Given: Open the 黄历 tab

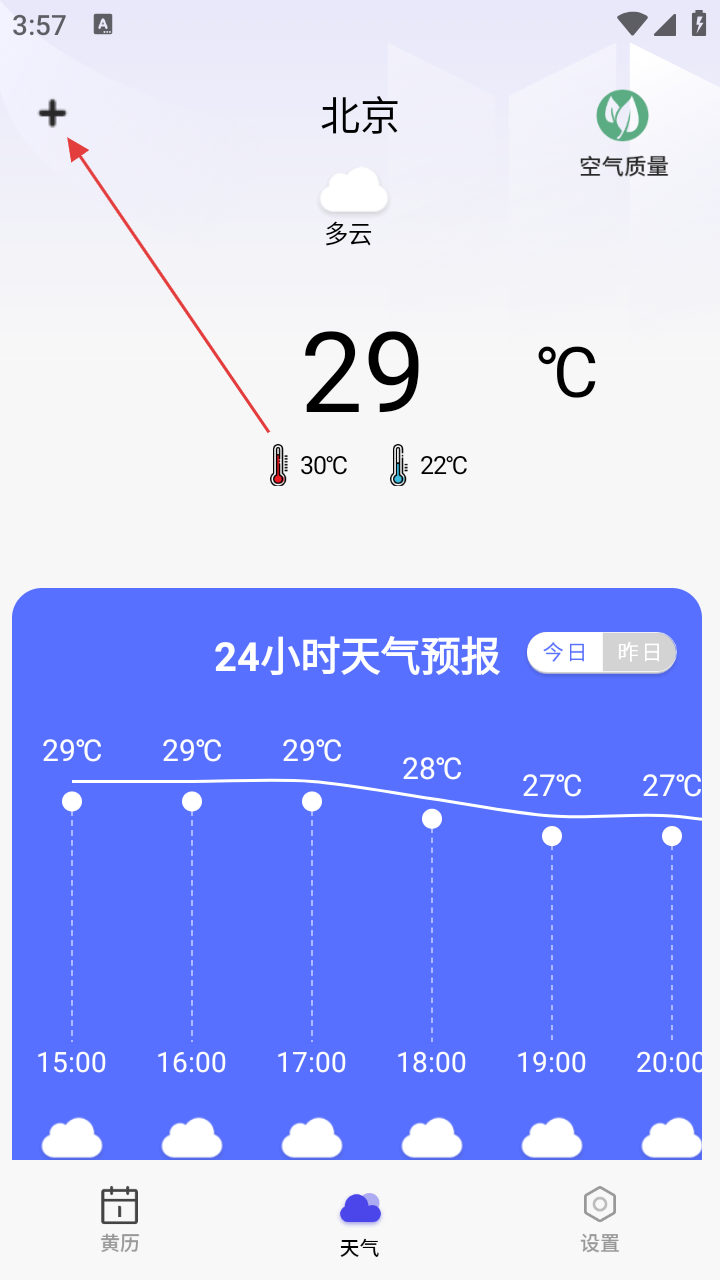Looking at the screenshot, I should tap(120, 1220).
